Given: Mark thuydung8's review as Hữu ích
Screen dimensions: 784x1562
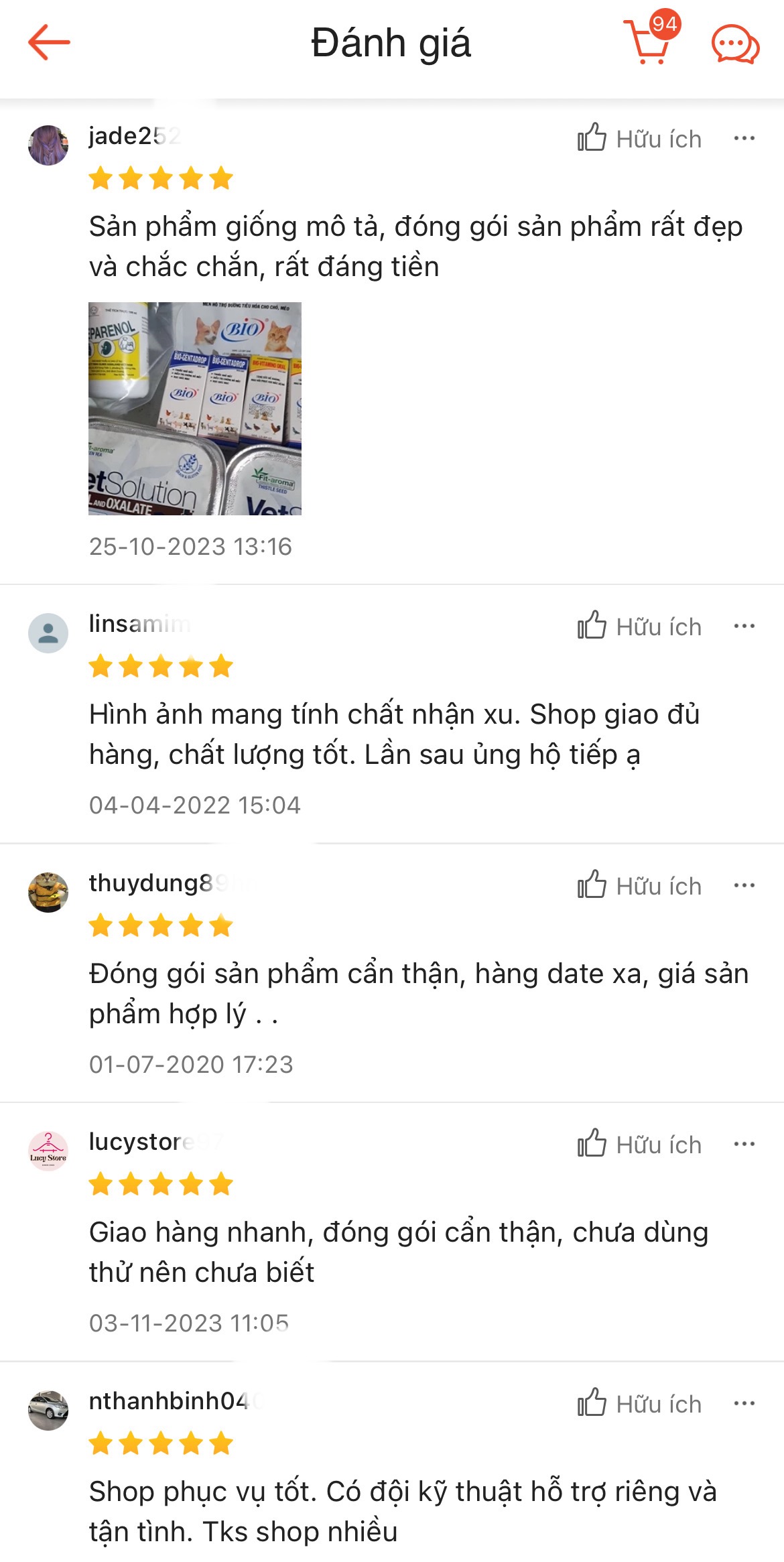Looking at the screenshot, I should click(639, 886).
